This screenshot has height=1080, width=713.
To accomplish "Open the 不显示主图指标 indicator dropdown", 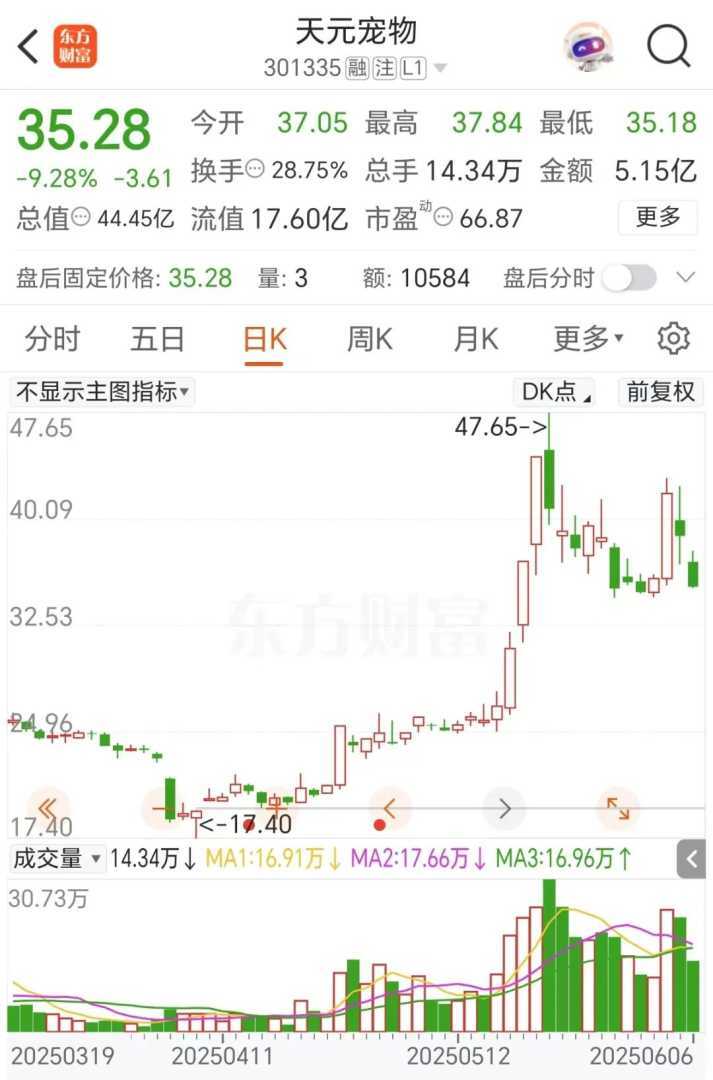I will click(102, 392).
